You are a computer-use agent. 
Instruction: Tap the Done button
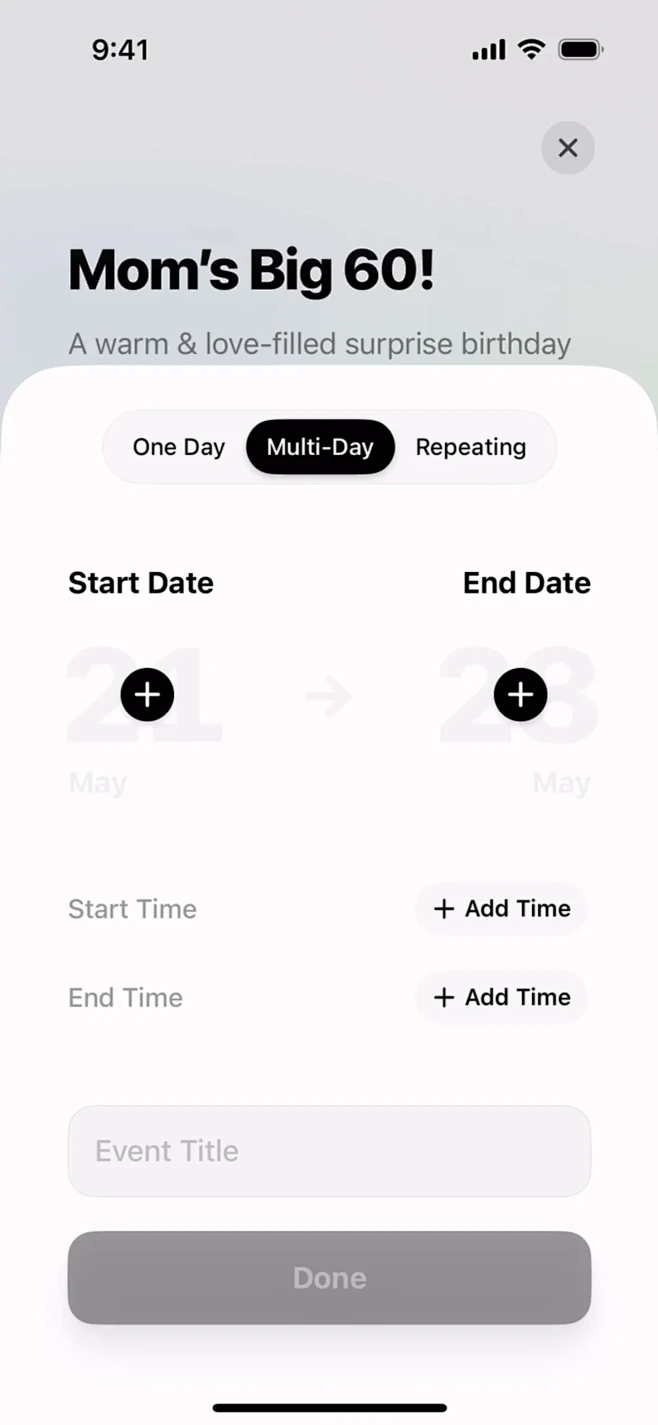(329, 1277)
